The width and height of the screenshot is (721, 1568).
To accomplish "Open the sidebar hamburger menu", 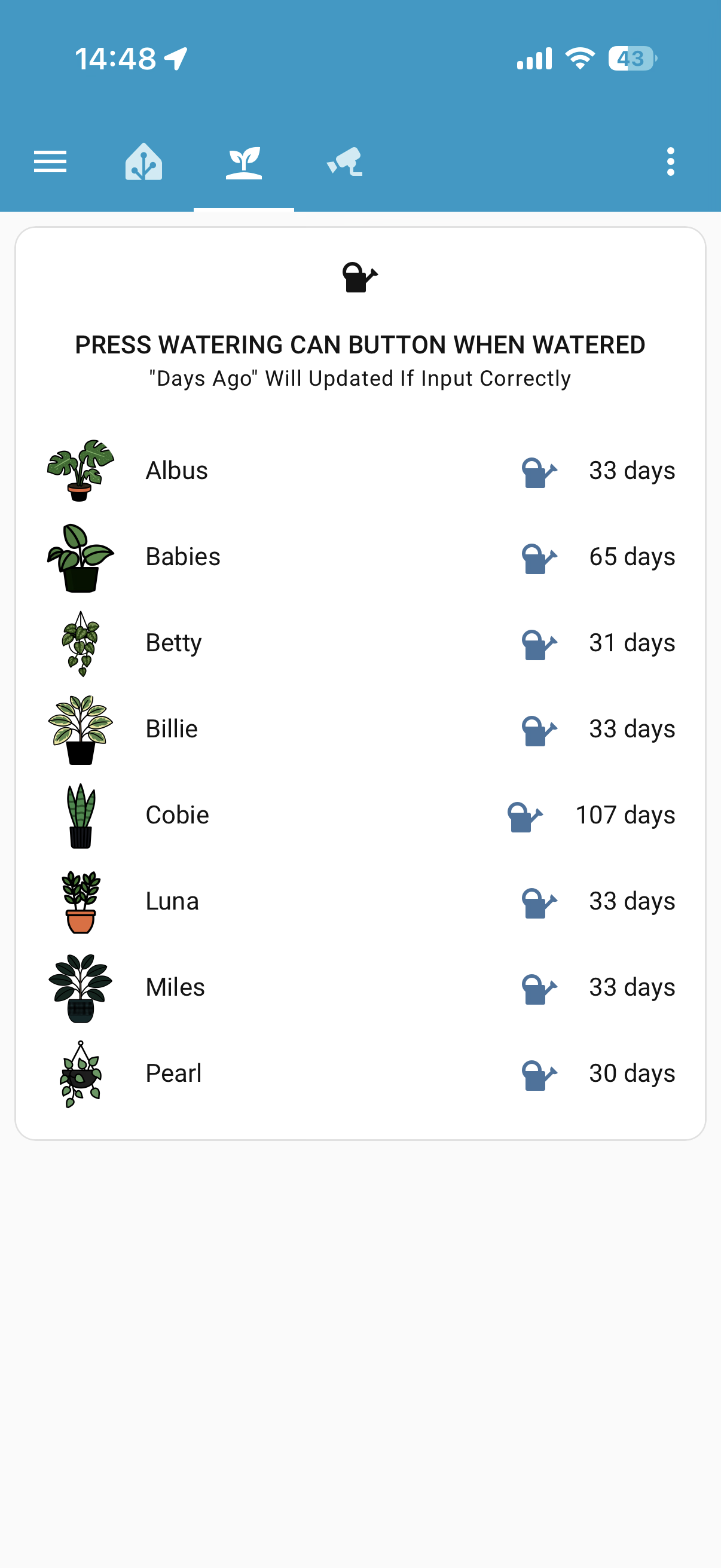I will pyautogui.click(x=50, y=162).
